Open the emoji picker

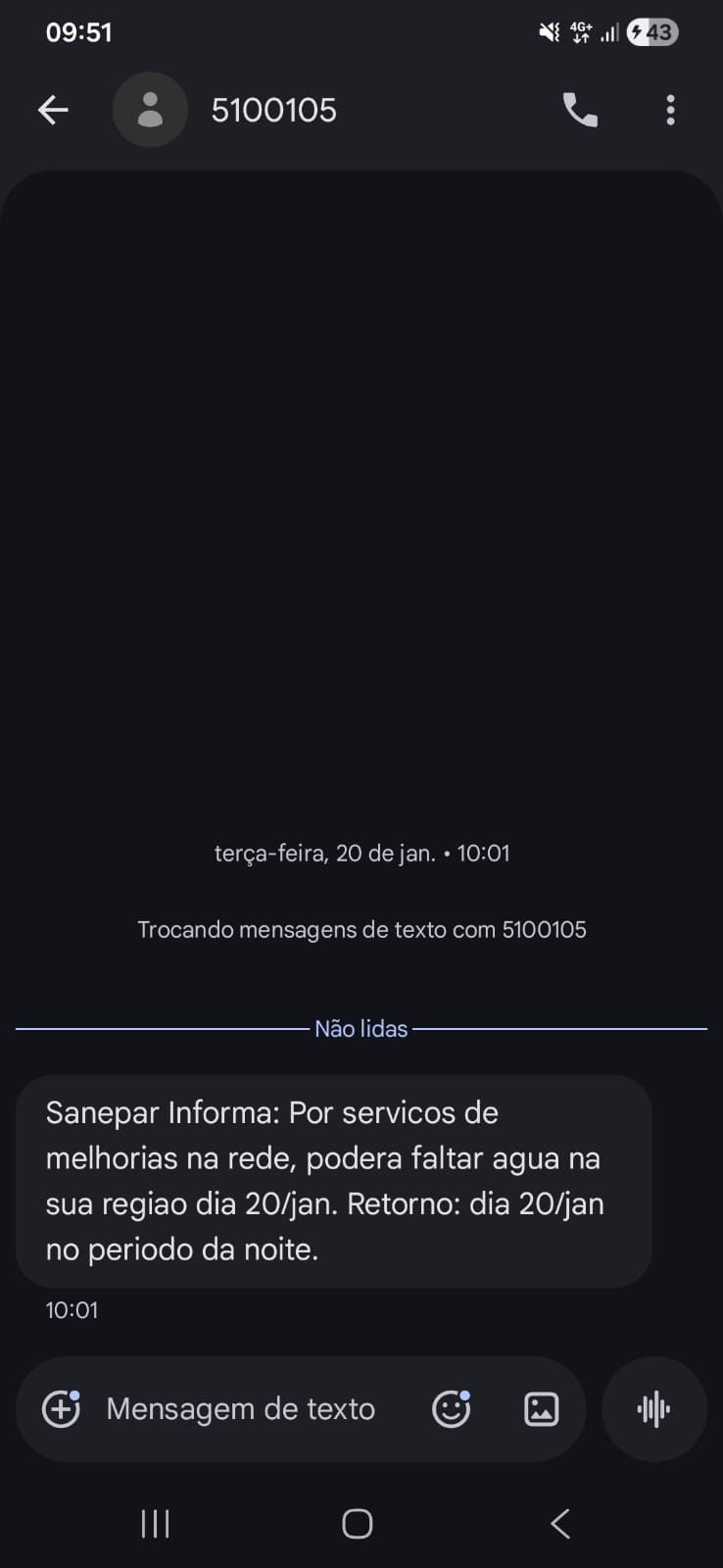(x=450, y=1408)
